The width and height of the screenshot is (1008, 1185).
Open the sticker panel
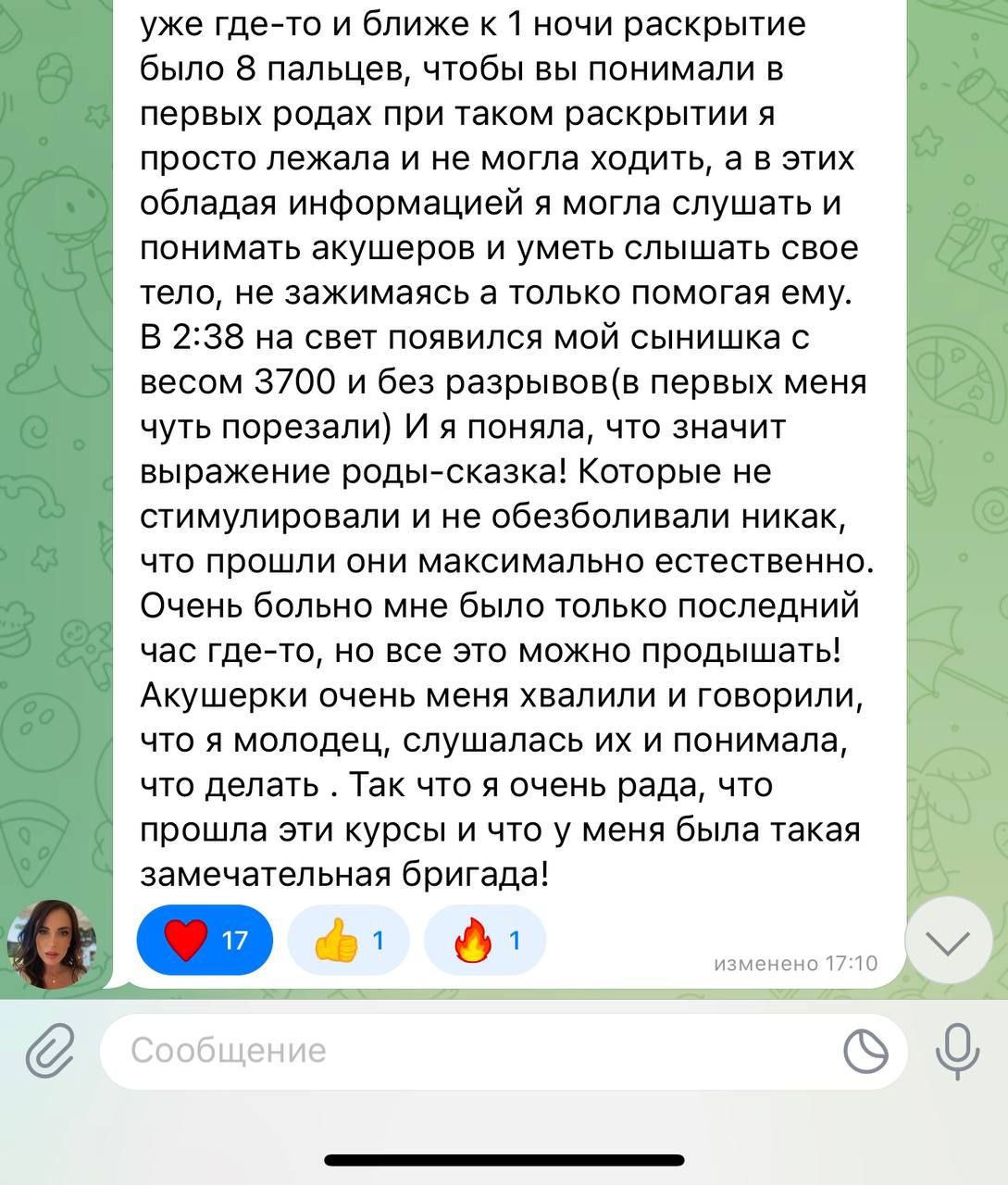click(865, 1051)
